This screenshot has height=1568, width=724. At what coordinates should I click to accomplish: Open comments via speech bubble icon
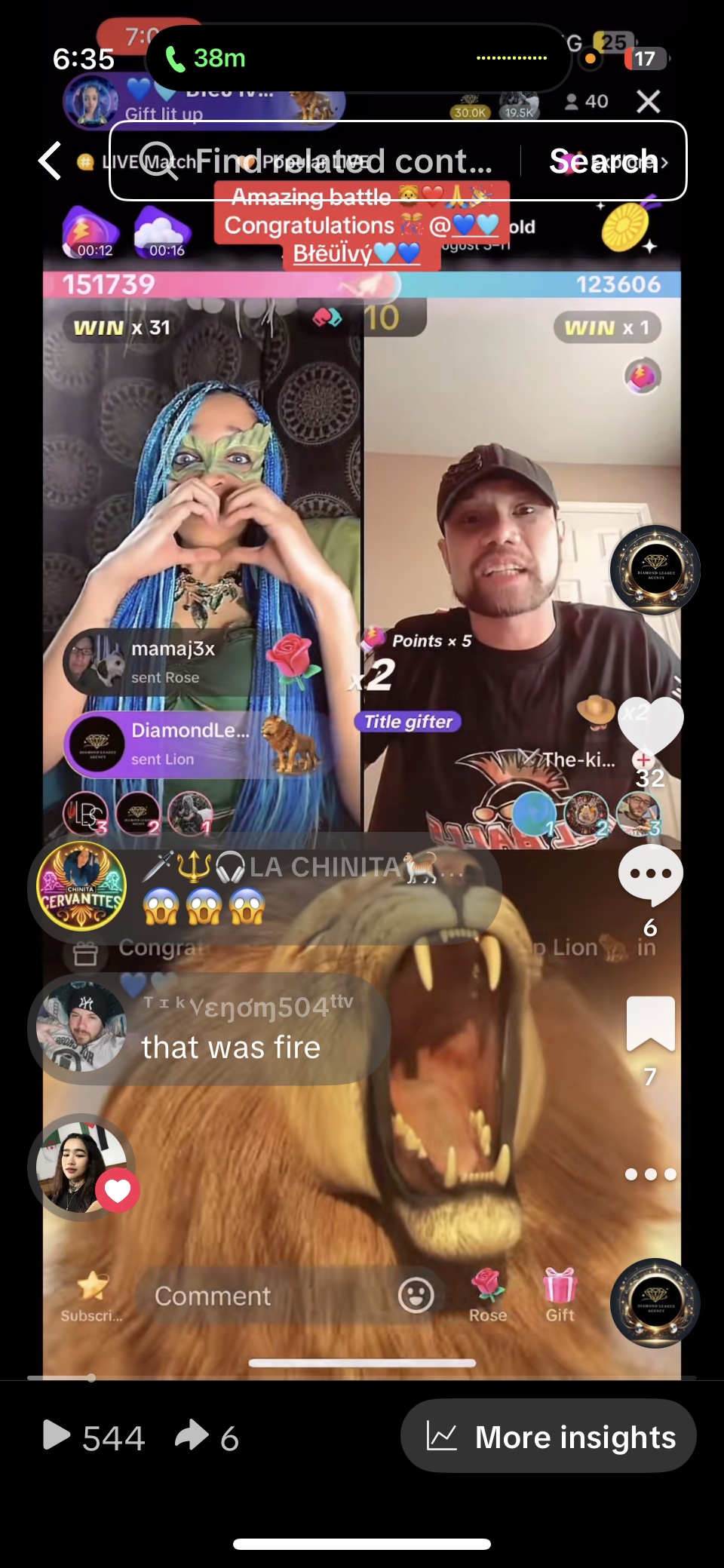click(649, 873)
